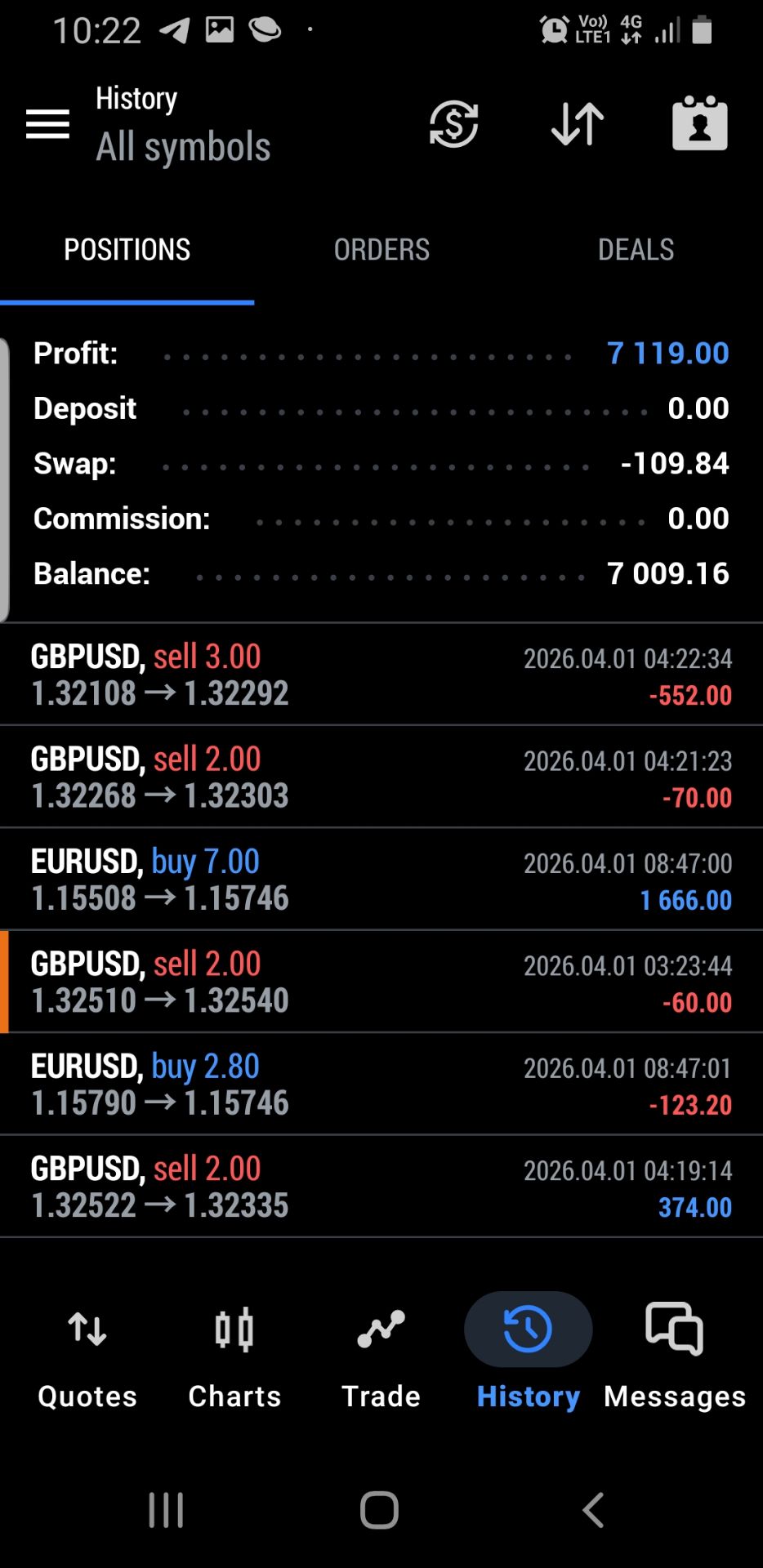Open the Charts tab
763x1568 pixels.
point(234,1352)
